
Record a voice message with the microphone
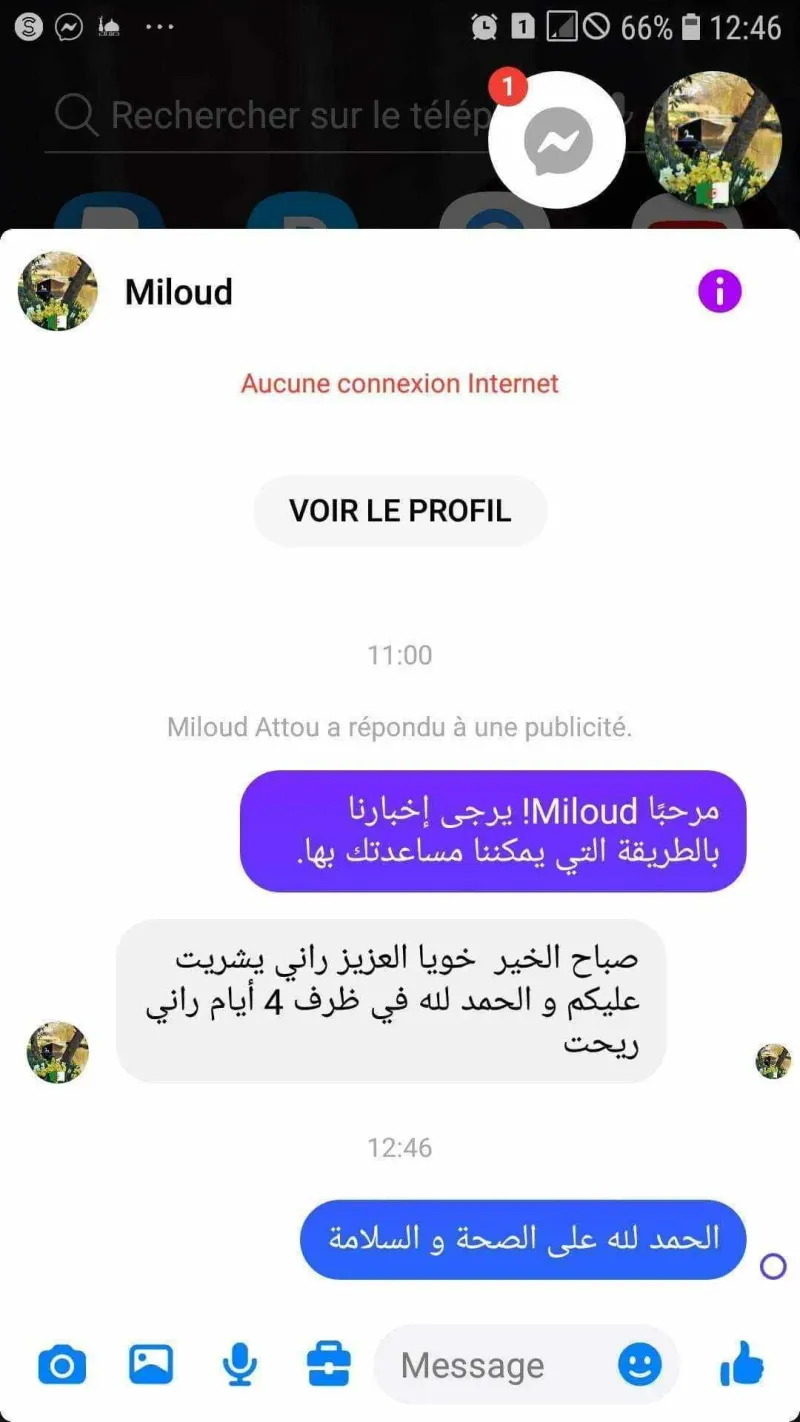click(240, 1364)
